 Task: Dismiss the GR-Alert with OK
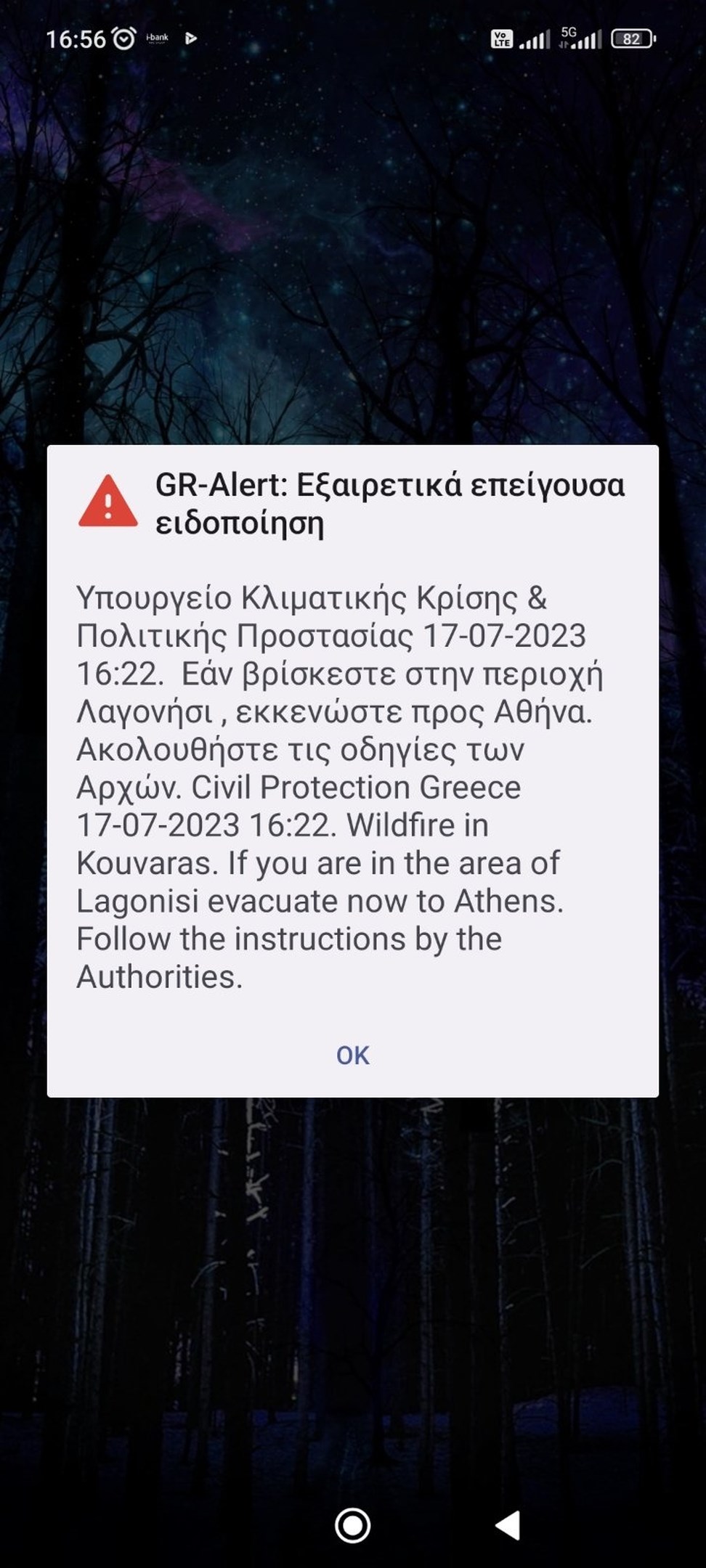[352, 1055]
